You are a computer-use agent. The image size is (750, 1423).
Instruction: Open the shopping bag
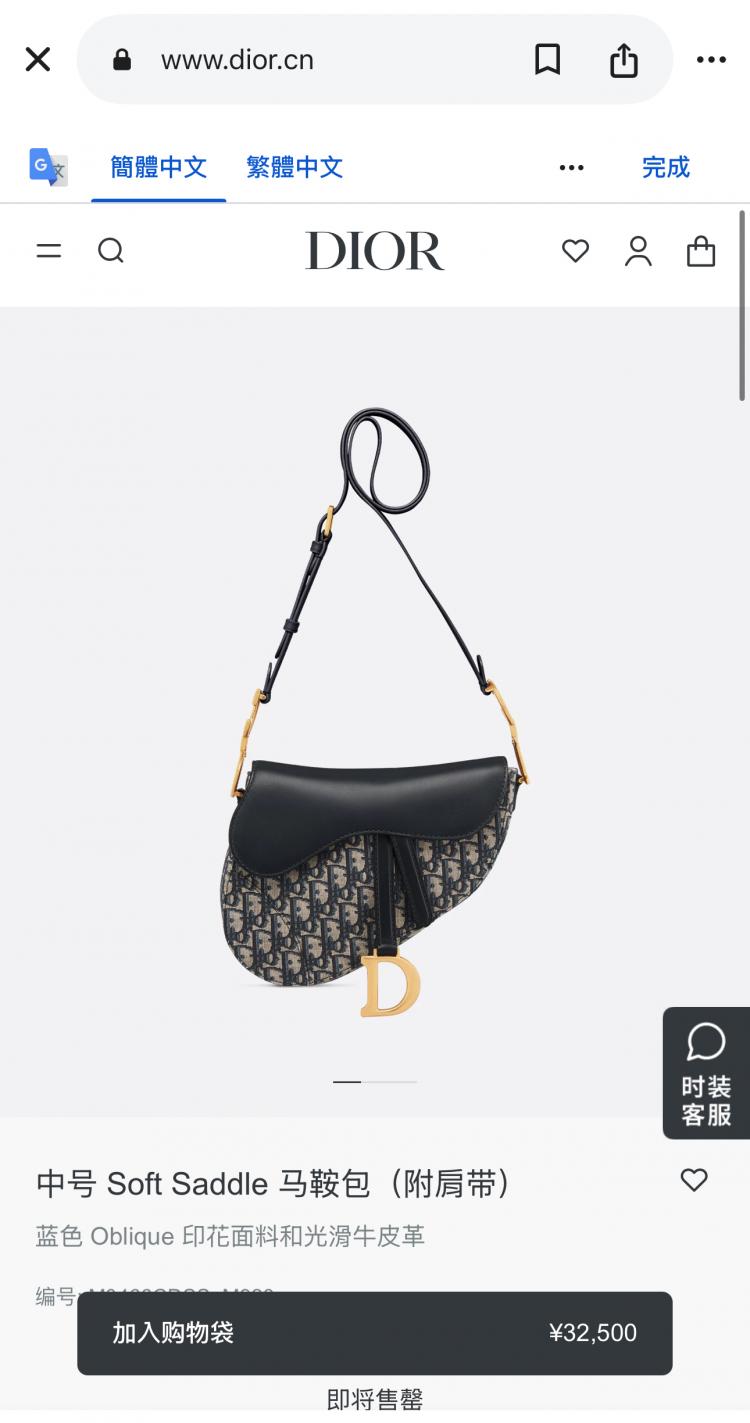701,251
